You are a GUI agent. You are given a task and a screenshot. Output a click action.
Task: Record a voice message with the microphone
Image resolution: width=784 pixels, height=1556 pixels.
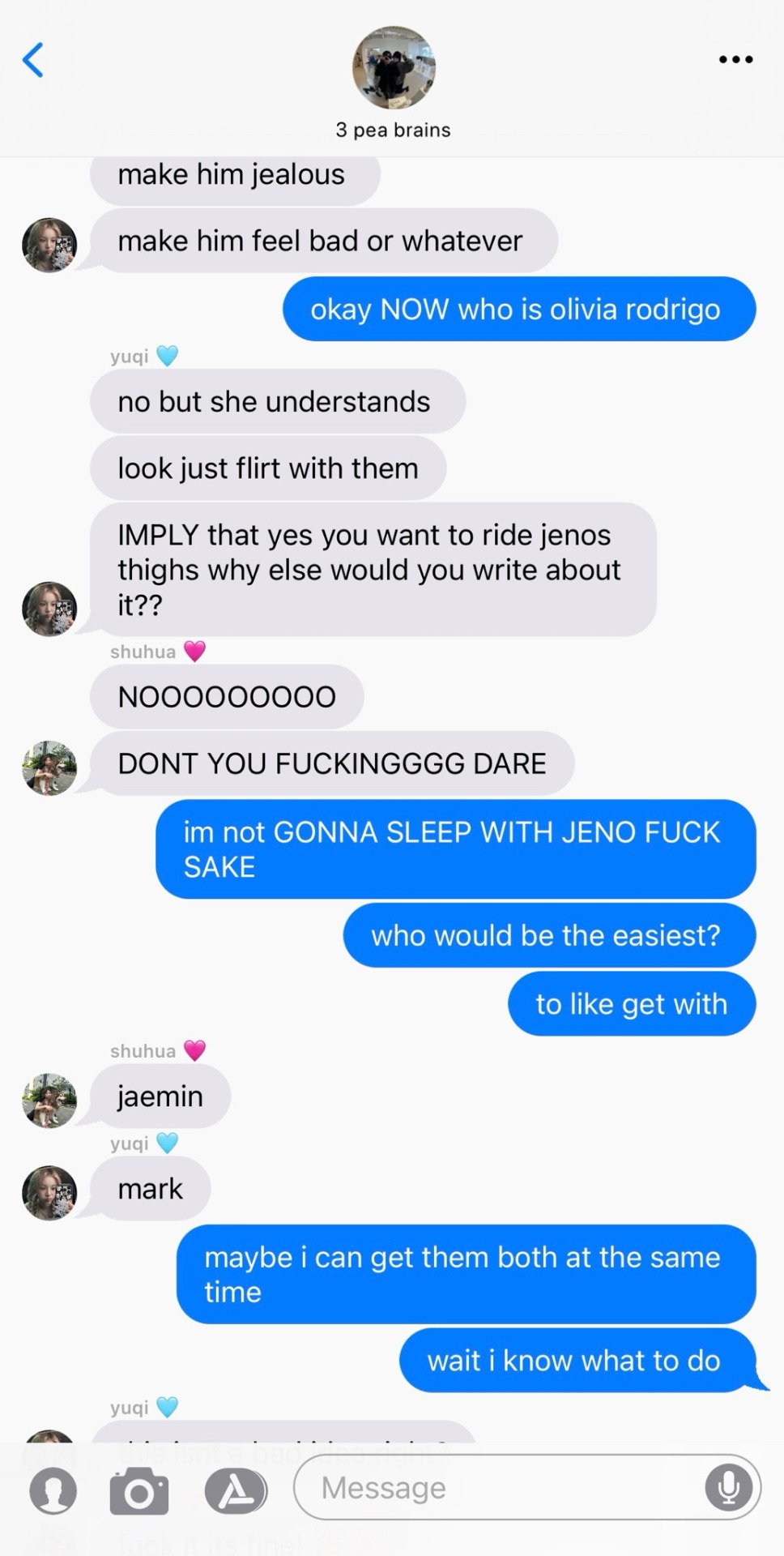[x=728, y=1487]
